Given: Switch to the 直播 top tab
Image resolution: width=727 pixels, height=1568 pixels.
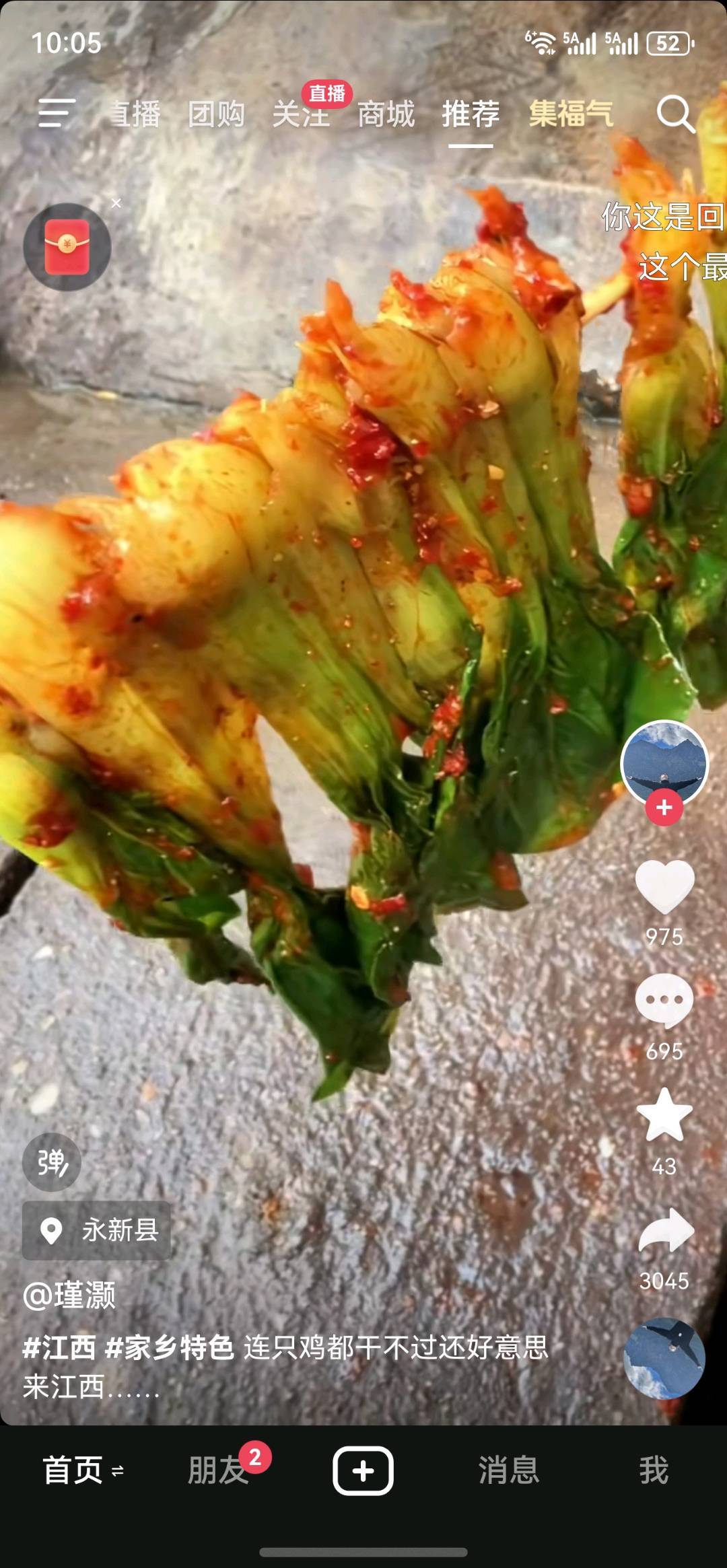Looking at the screenshot, I should point(135,114).
